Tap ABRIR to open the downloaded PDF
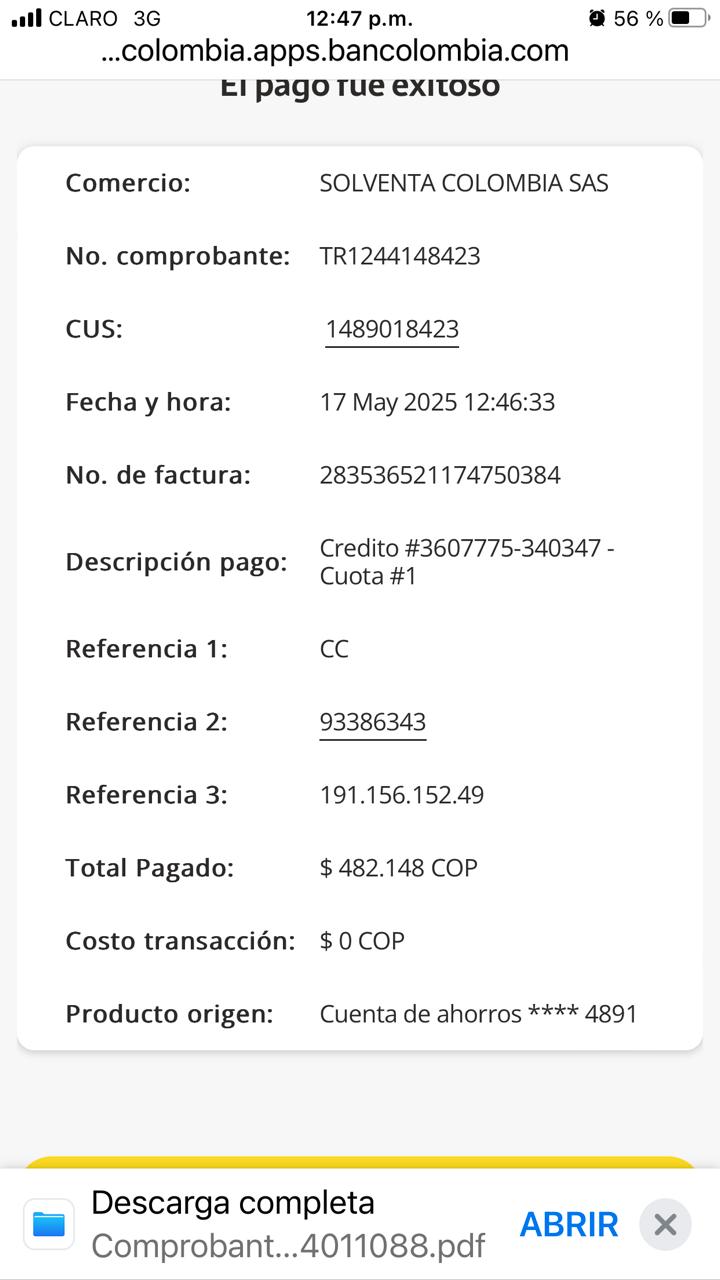 click(569, 1224)
